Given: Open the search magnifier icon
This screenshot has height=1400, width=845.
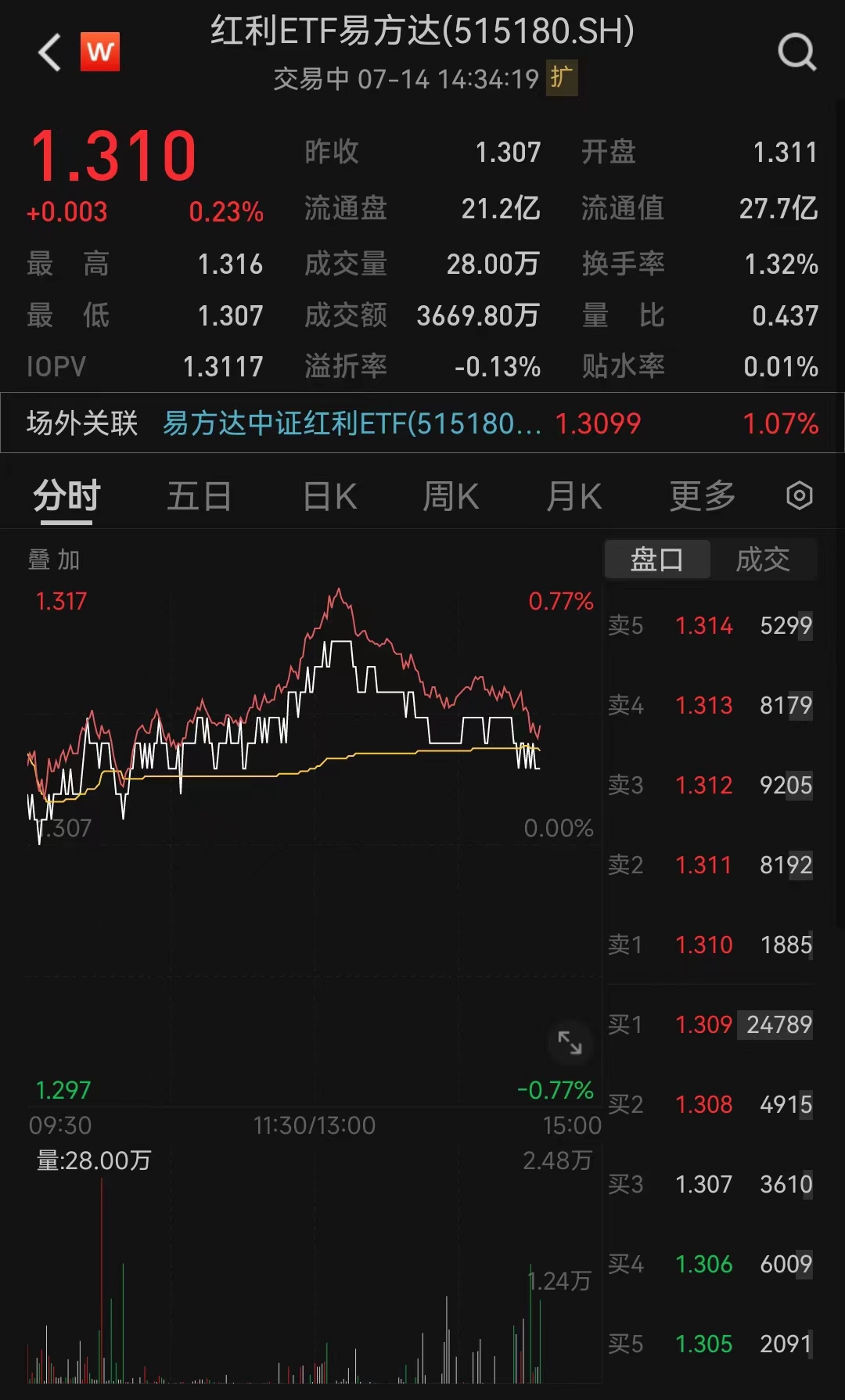Looking at the screenshot, I should pyautogui.click(x=796, y=52).
